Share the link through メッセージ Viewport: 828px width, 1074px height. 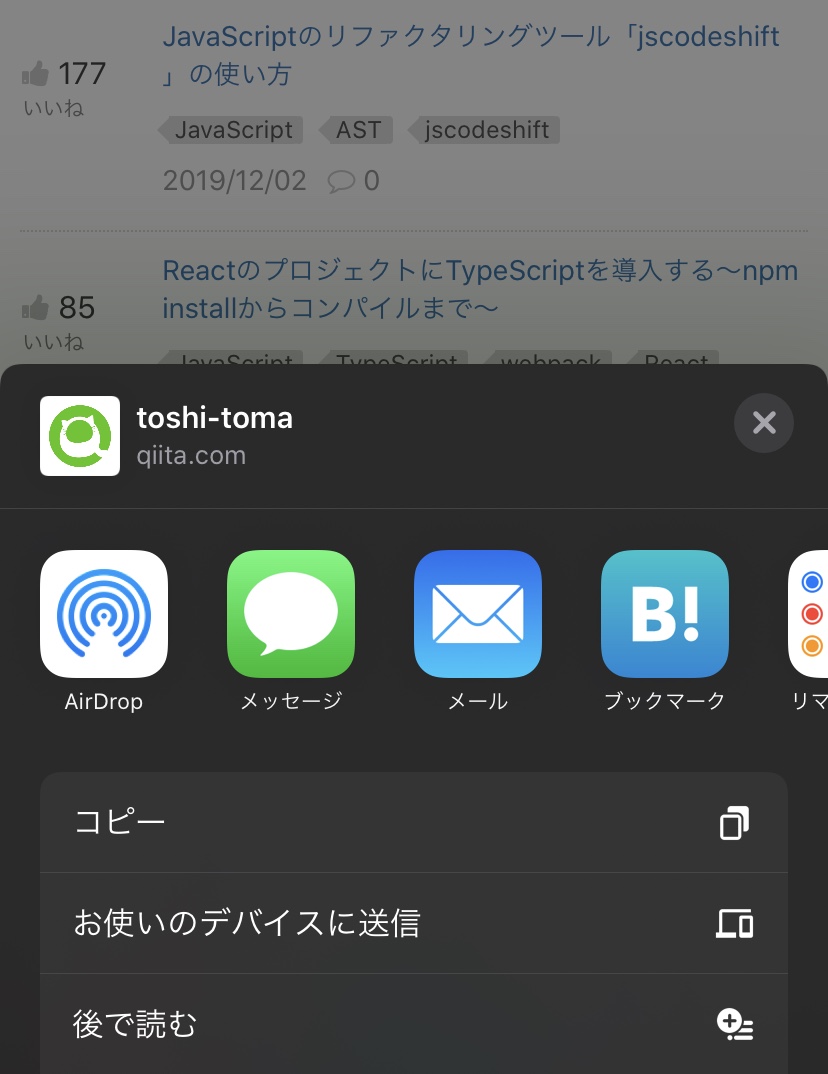pyautogui.click(x=291, y=614)
